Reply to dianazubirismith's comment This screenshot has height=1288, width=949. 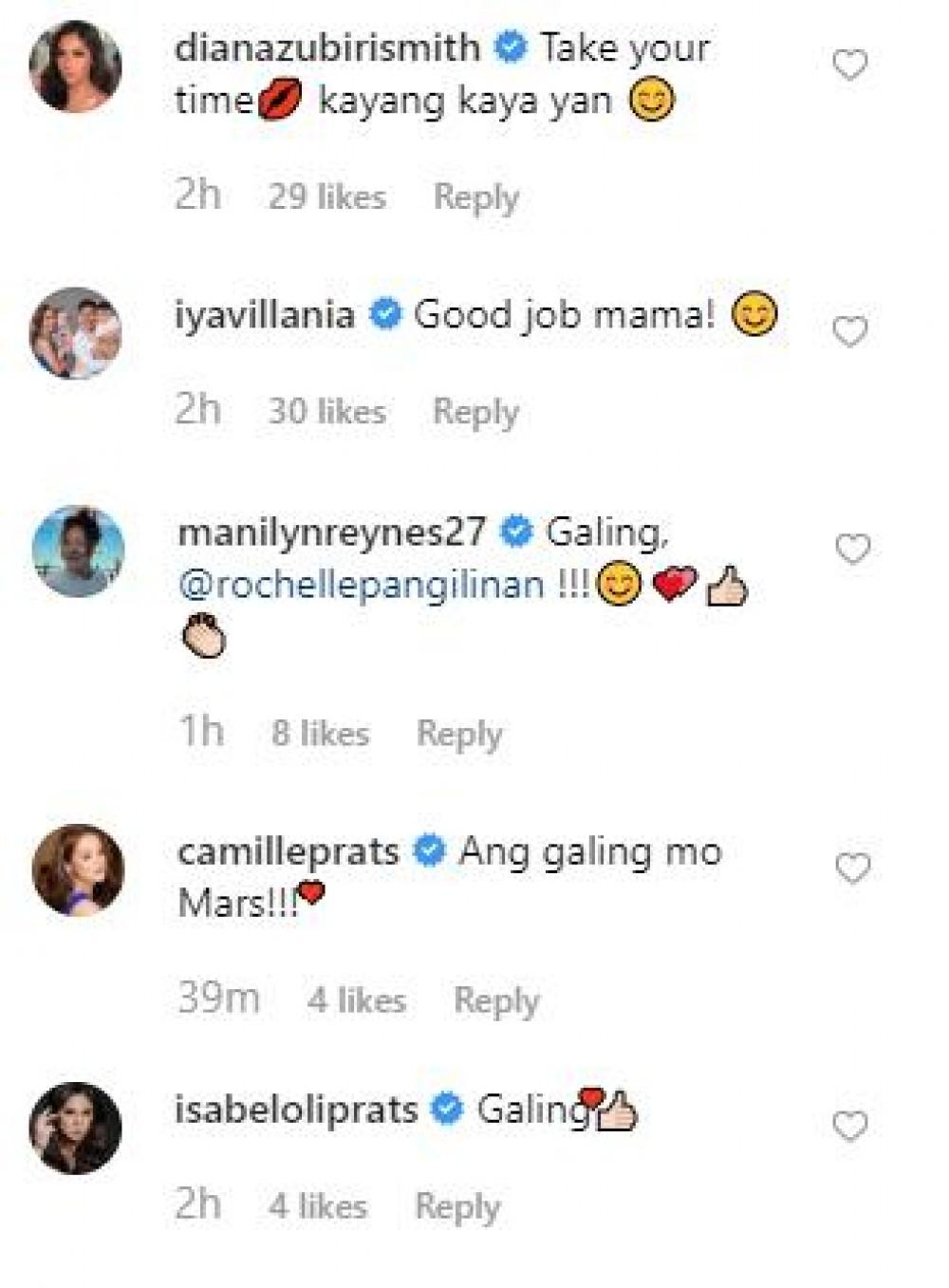(x=476, y=197)
